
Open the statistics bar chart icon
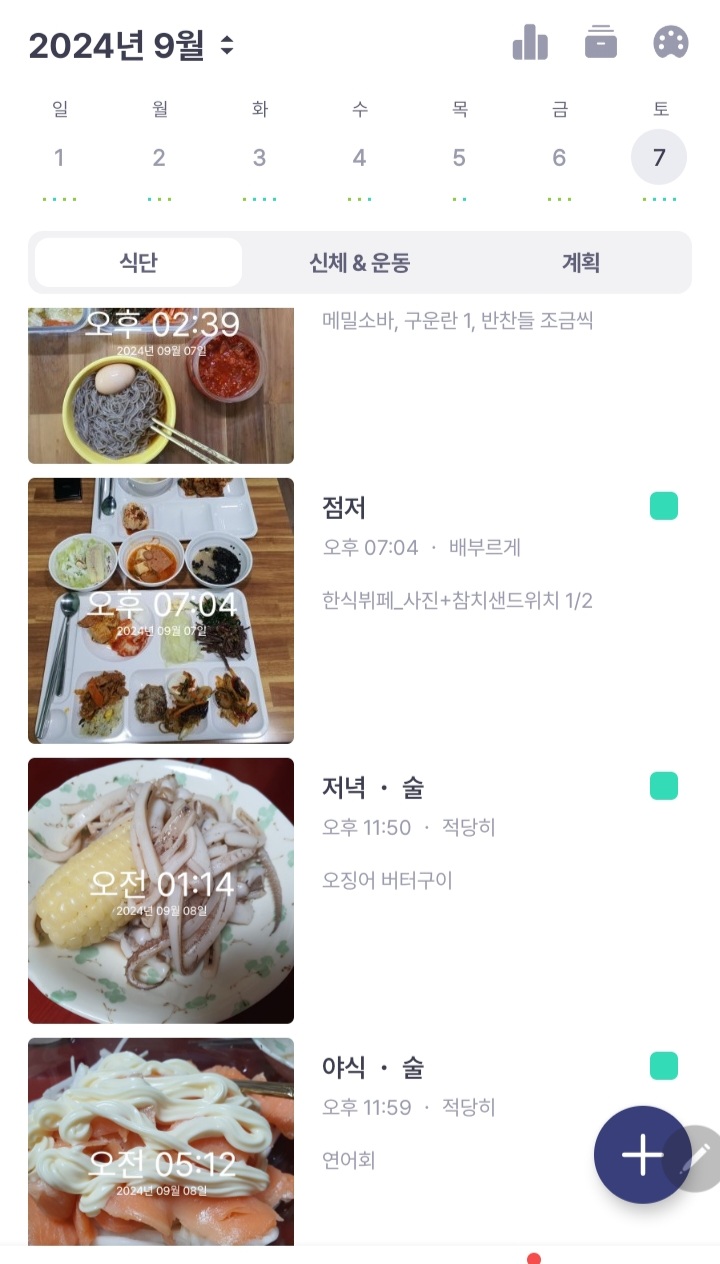point(530,43)
